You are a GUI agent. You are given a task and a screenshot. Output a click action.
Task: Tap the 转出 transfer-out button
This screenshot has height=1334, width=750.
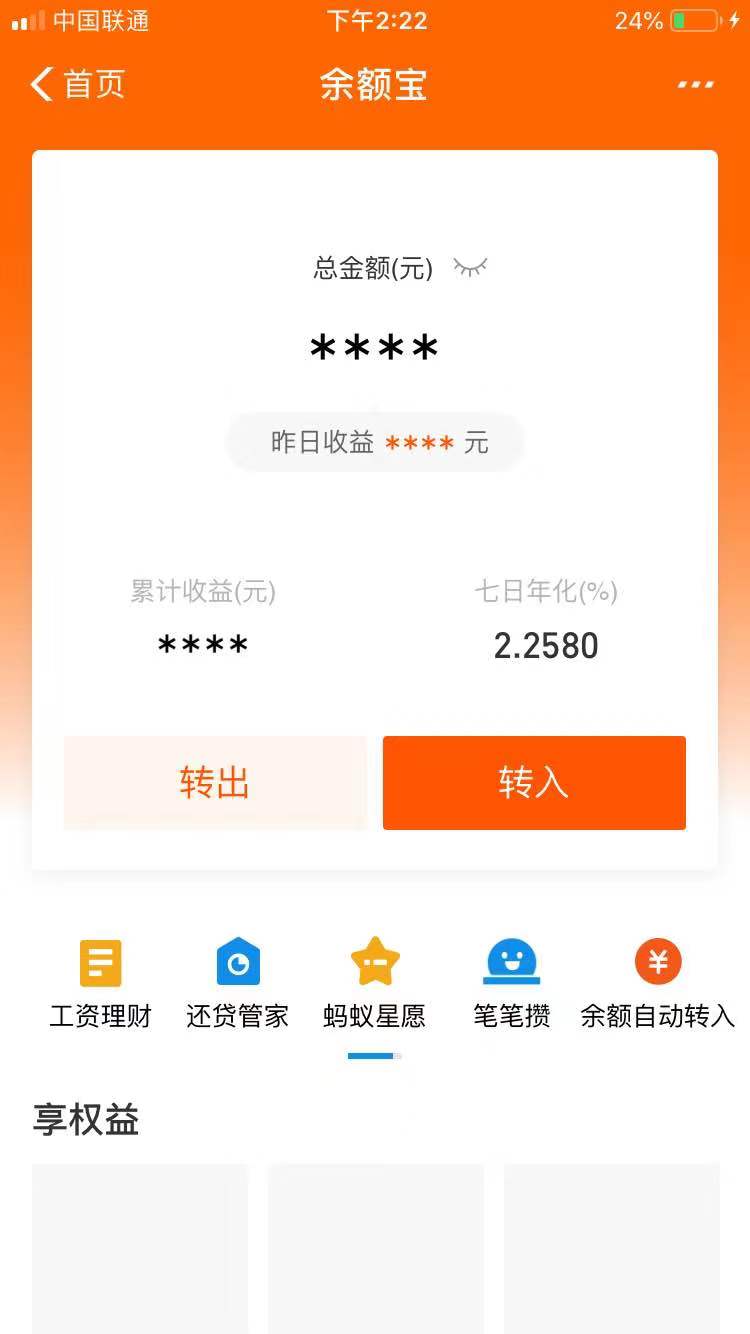214,783
